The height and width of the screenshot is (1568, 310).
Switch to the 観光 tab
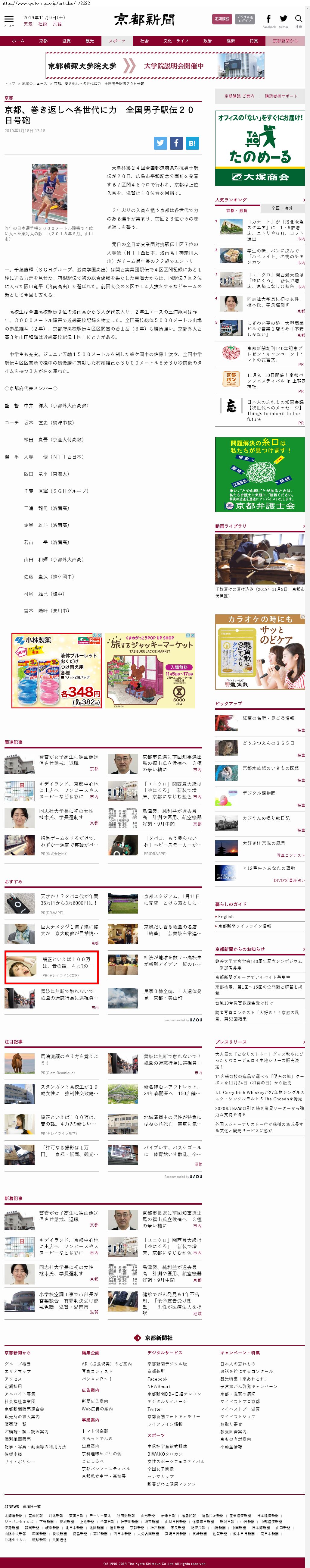point(89,41)
